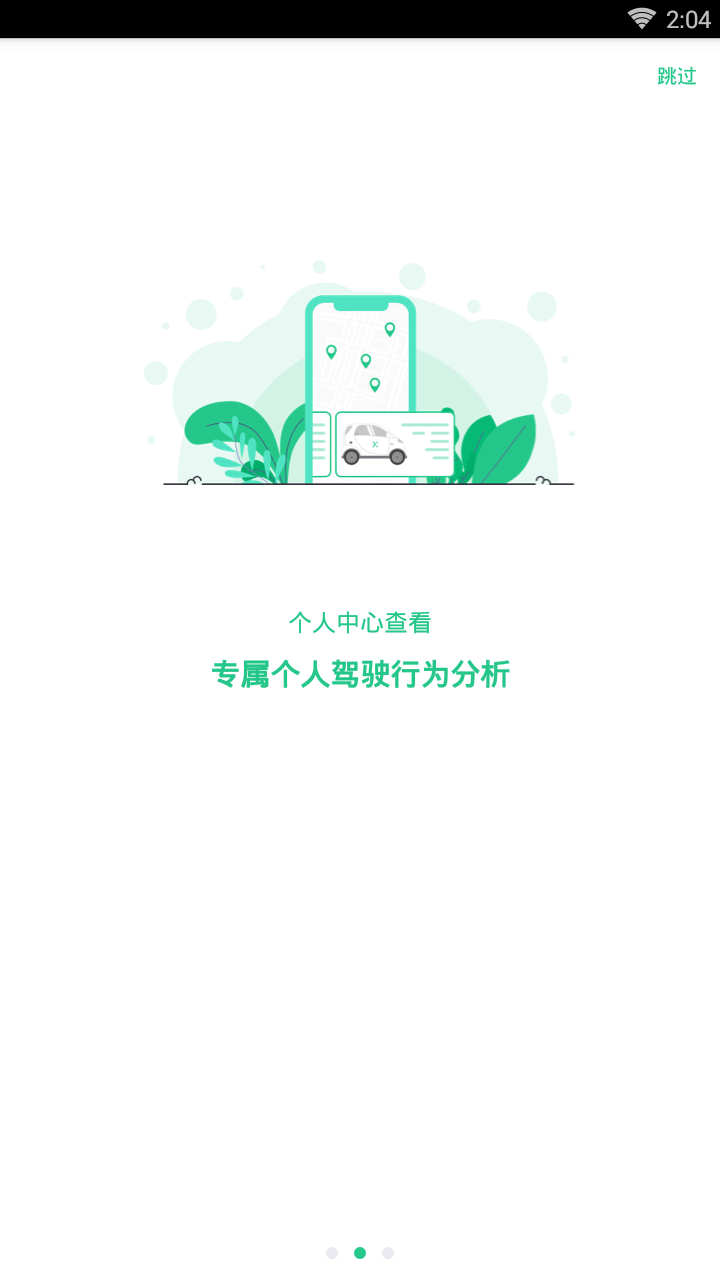720x1280 pixels.
Task: Click the 专属个人驾驶行为分析 heading text
Action: click(x=360, y=675)
